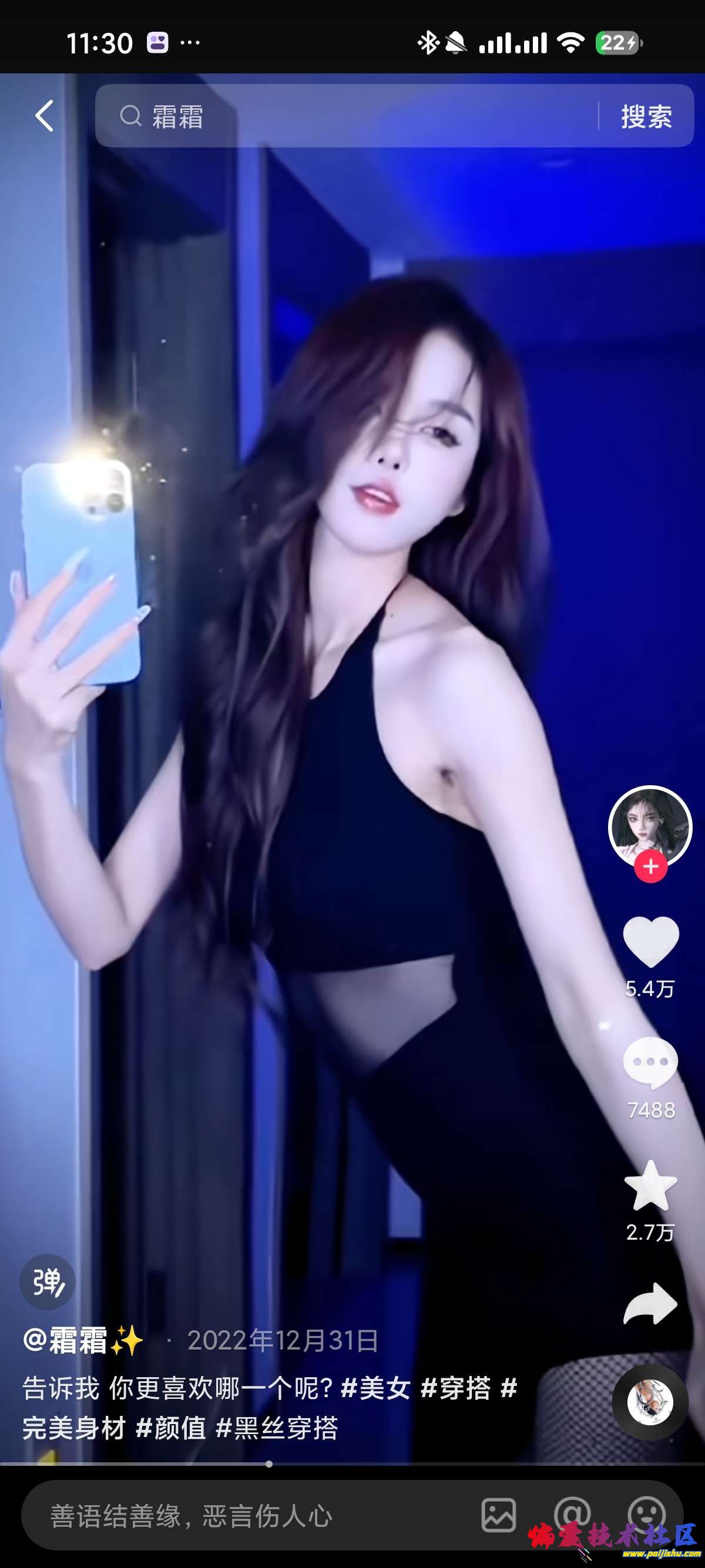
Task: Open the comments bubble icon
Action: (x=650, y=1063)
